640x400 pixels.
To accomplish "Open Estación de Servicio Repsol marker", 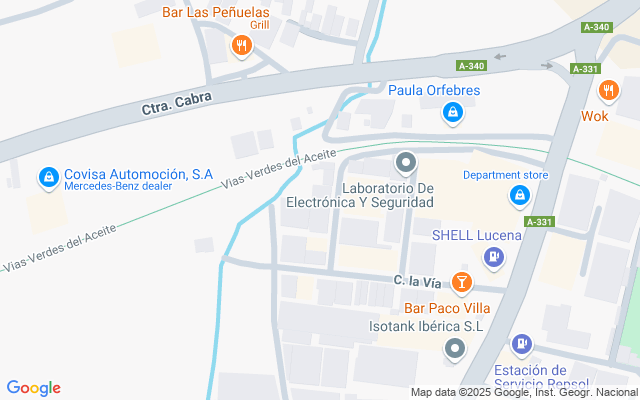I will [x=520, y=345].
